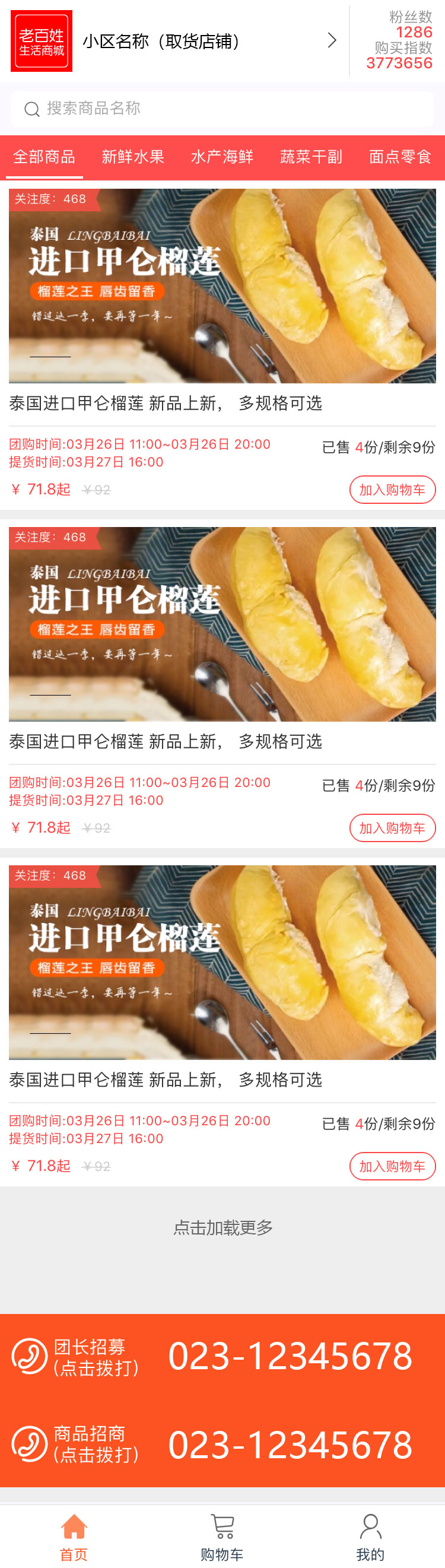Open the 小区名称（取货店铺）store selector
Viewport: 445px width, 1568px height.
coord(207,42)
